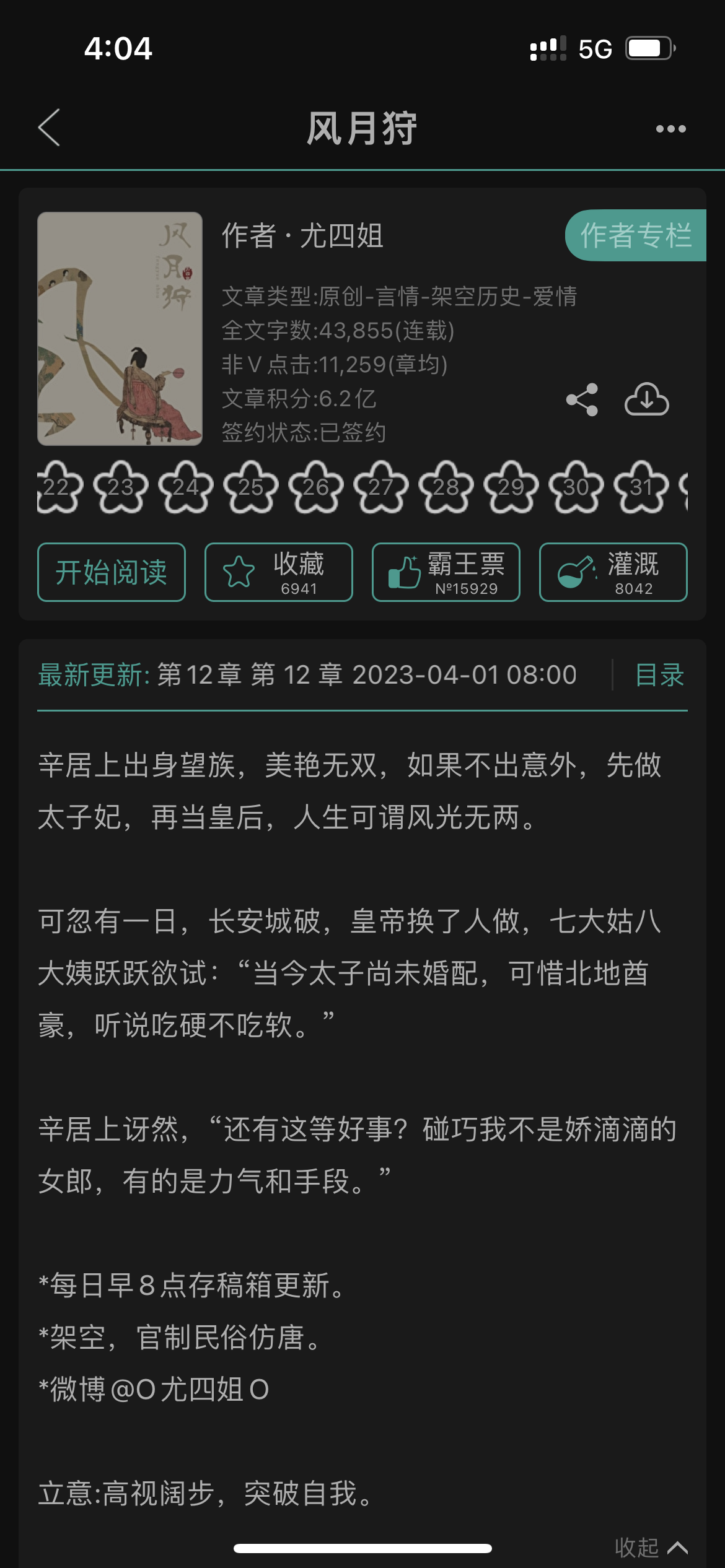Go back using the top-left arrow
The height and width of the screenshot is (1568, 725).
[x=49, y=128]
